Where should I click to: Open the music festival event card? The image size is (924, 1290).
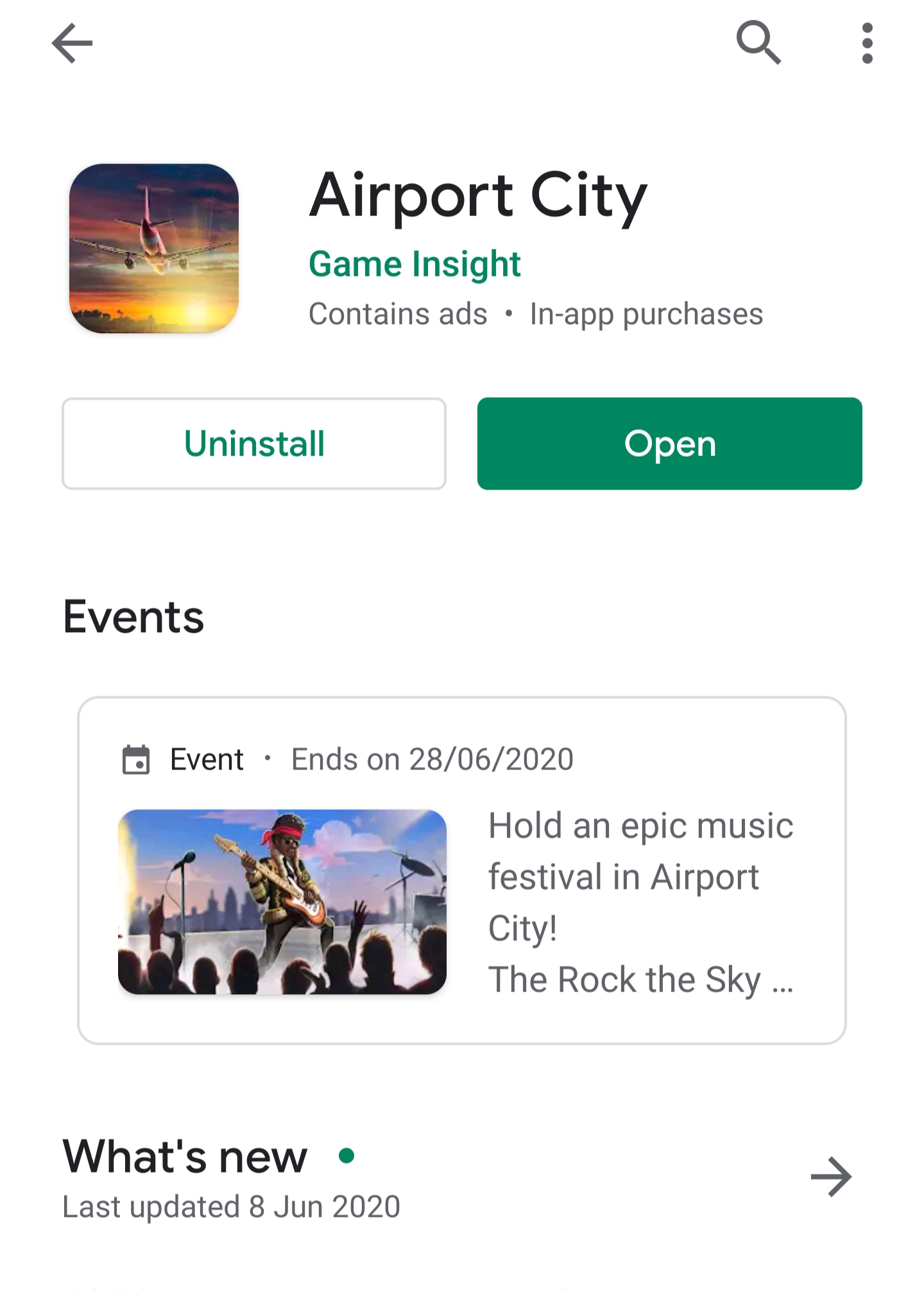click(461, 870)
